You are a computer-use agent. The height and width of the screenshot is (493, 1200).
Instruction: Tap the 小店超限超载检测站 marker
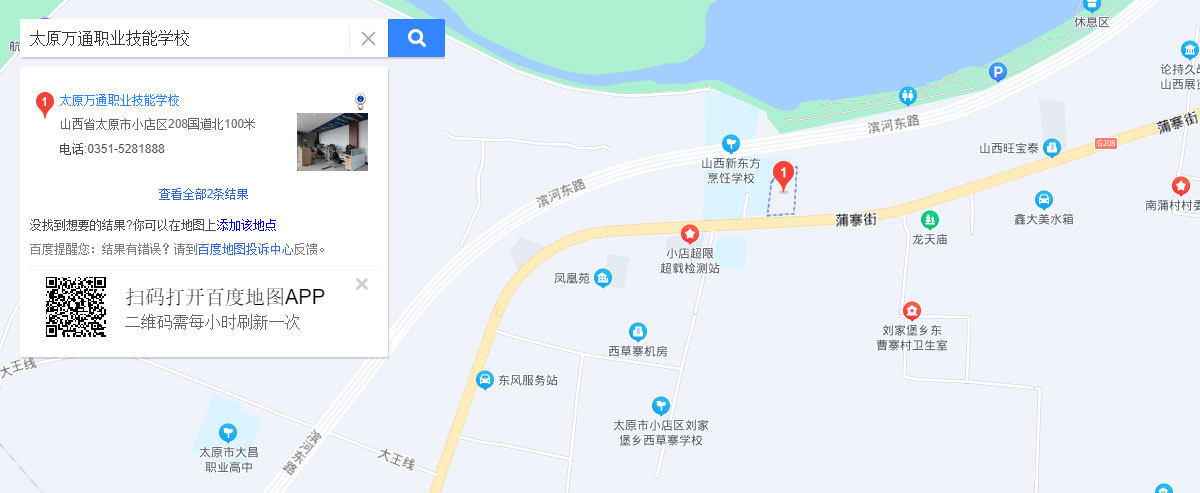coord(689,233)
